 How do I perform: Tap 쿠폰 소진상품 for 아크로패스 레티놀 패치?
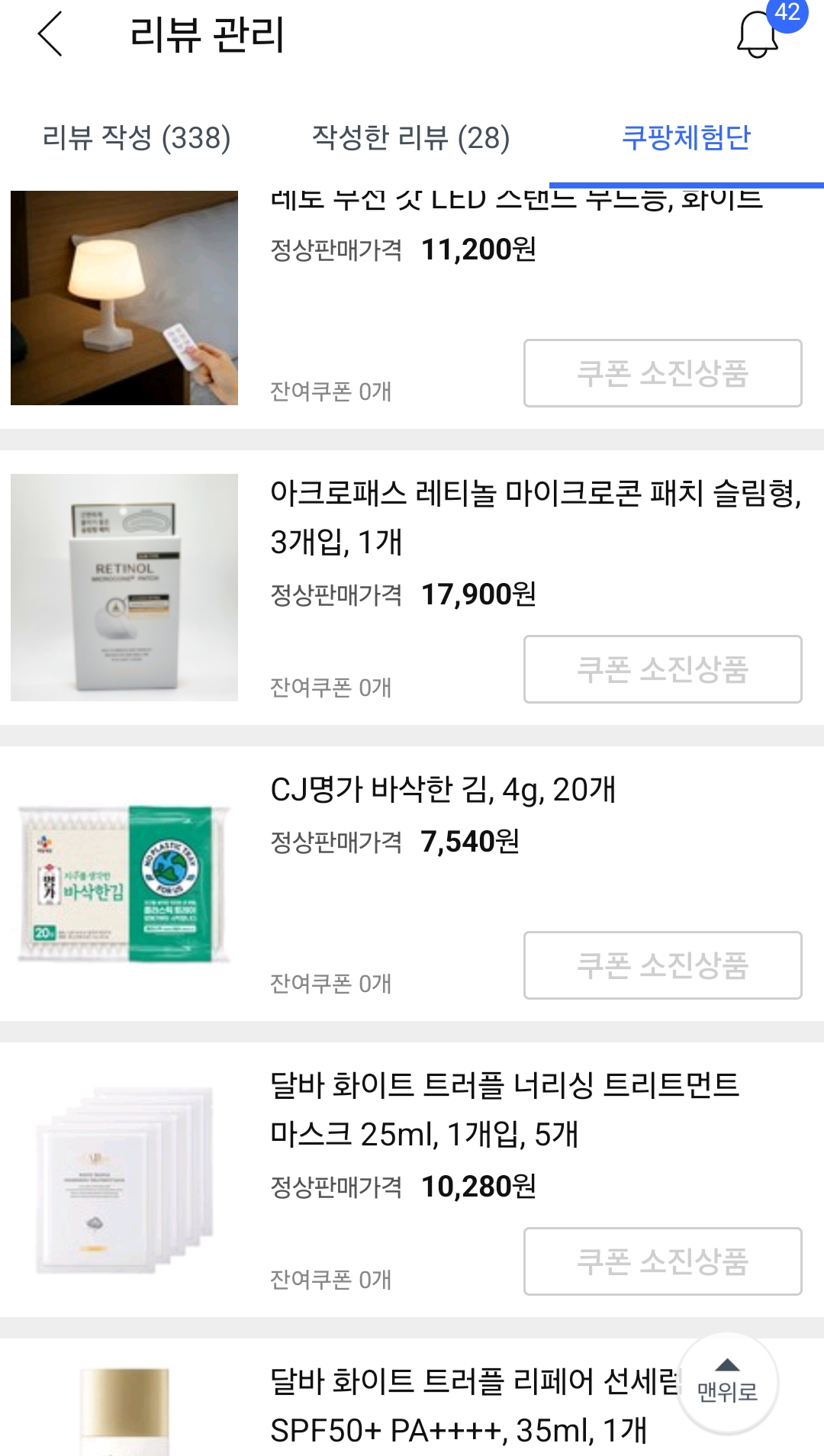pos(662,669)
